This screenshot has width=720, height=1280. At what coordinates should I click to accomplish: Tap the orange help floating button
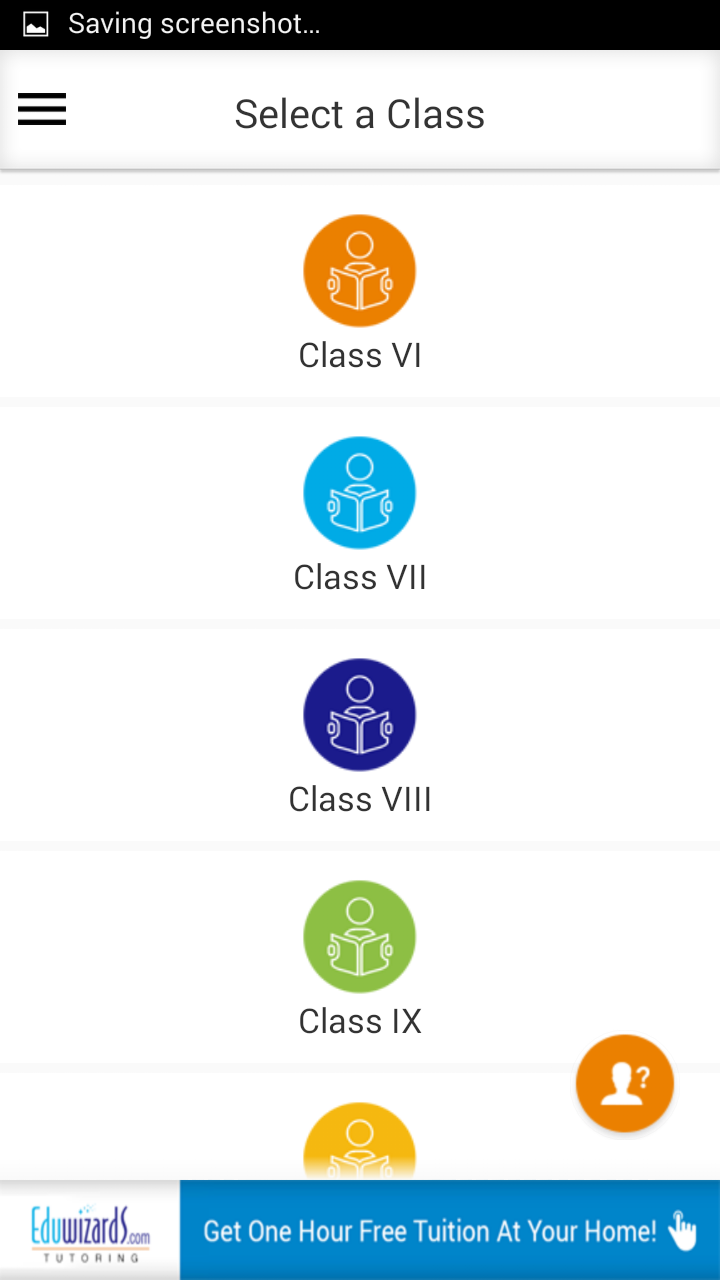pos(625,1083)
